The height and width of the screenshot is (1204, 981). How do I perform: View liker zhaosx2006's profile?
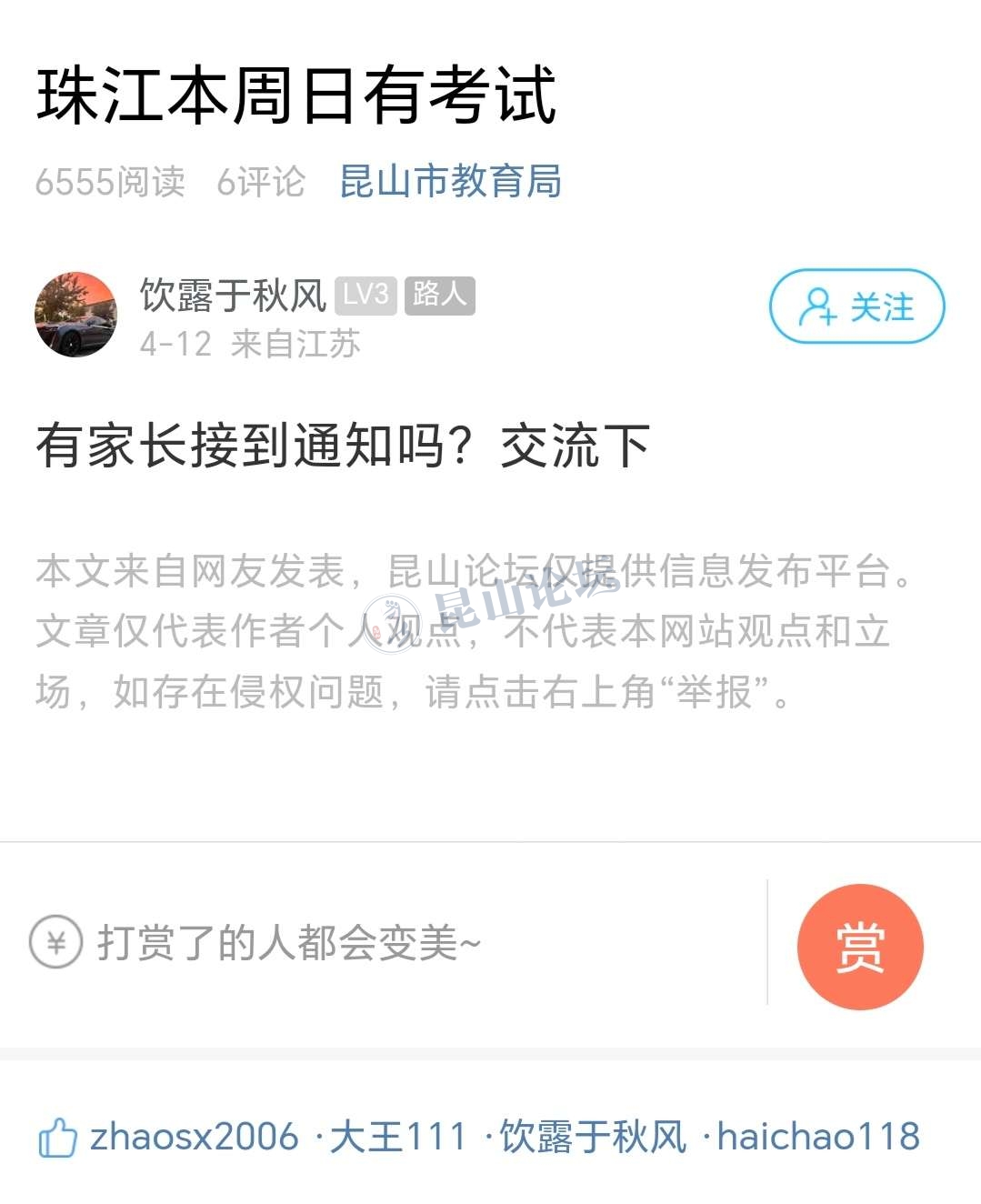click(x=194, y=1137)
